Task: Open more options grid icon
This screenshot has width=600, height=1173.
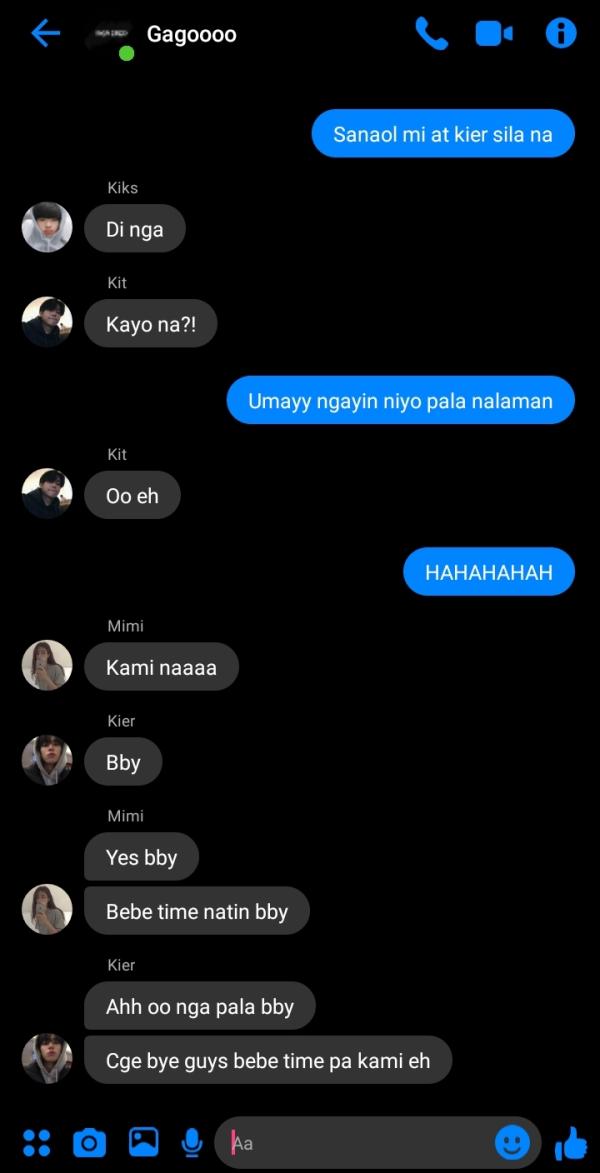Action: pyautogui.click(x=36, y=1141)
